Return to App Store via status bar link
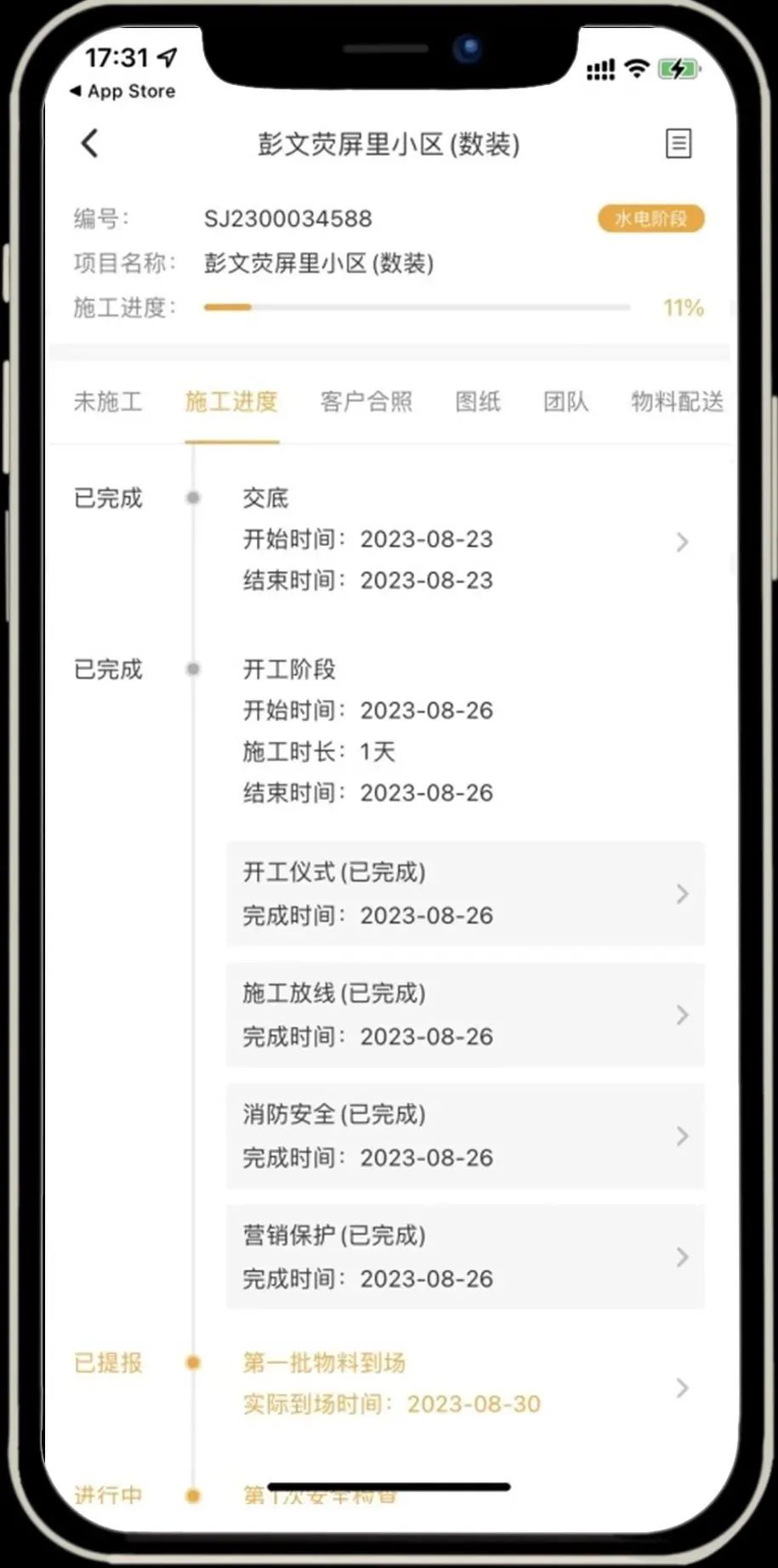Screen dimensions: 778x1568 pyautogui.click(x=122, y=91)
